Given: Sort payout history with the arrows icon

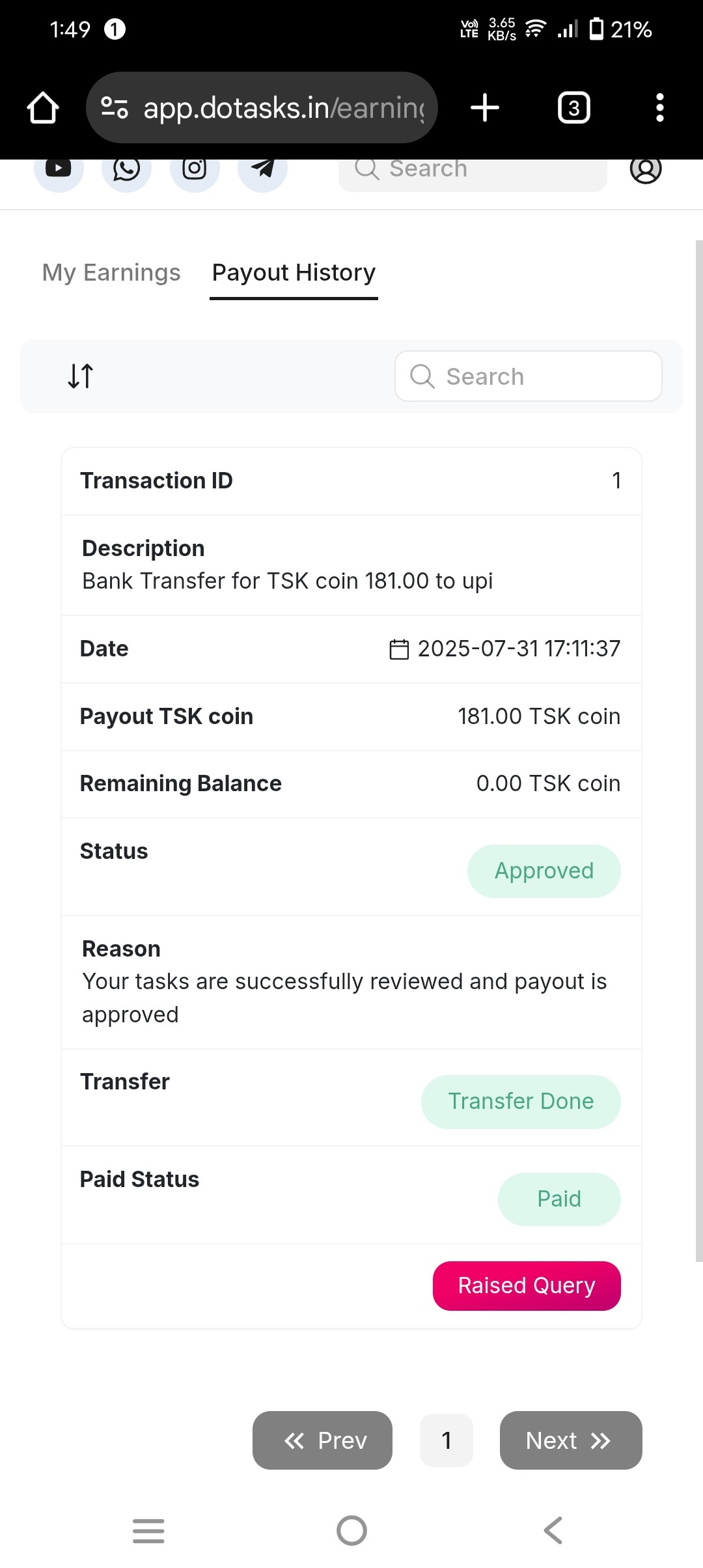Looking at the screenshot, I should point(81,376).
